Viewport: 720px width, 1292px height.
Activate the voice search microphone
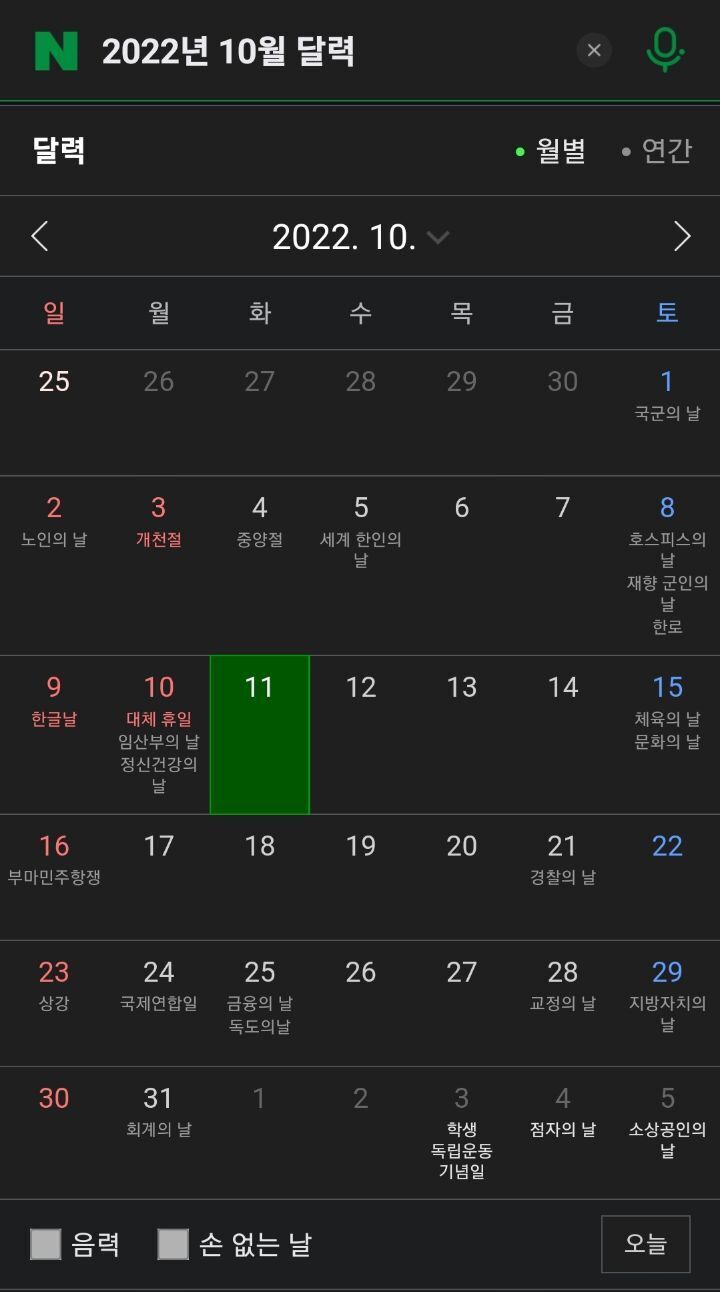coord(666,49)
